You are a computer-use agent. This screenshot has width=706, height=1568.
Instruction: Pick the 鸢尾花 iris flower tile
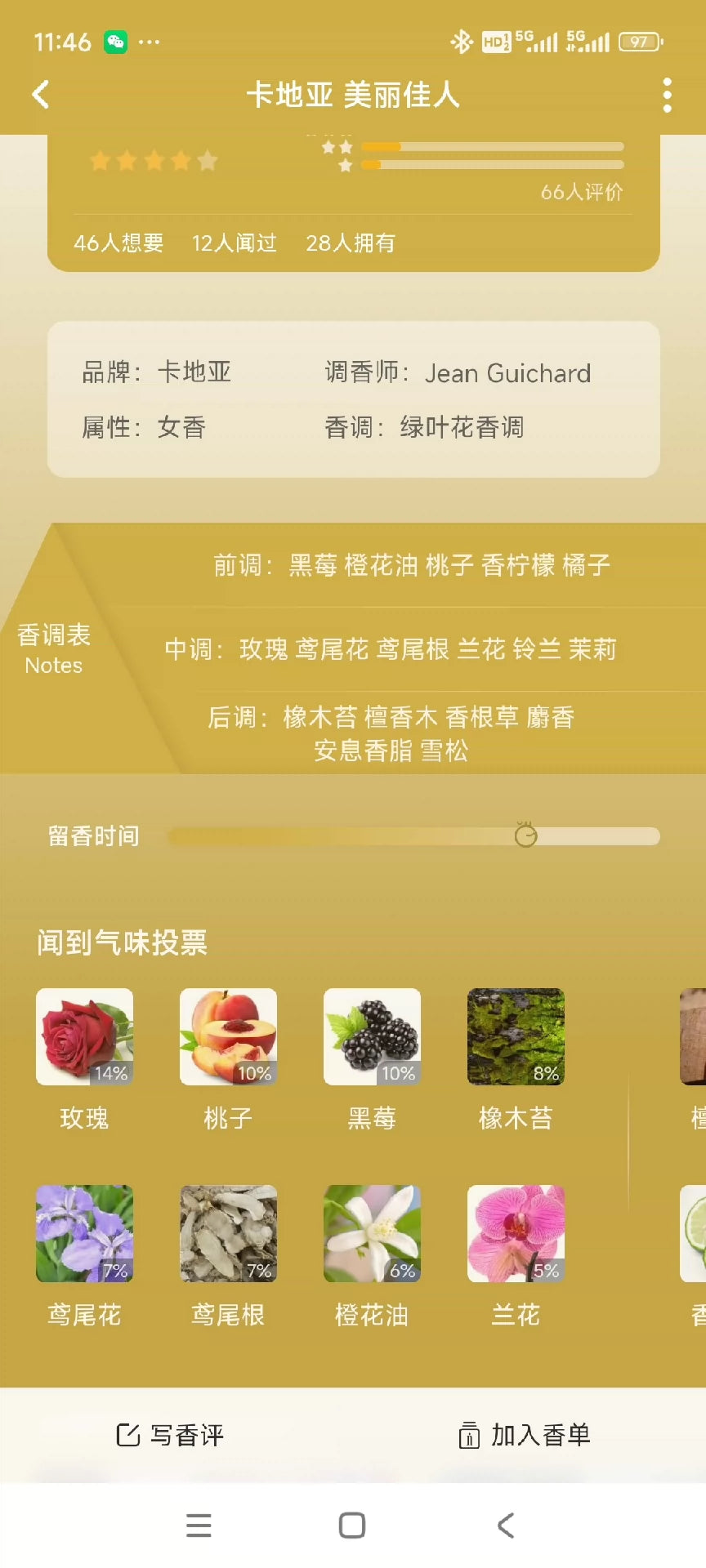point(84,1234)
